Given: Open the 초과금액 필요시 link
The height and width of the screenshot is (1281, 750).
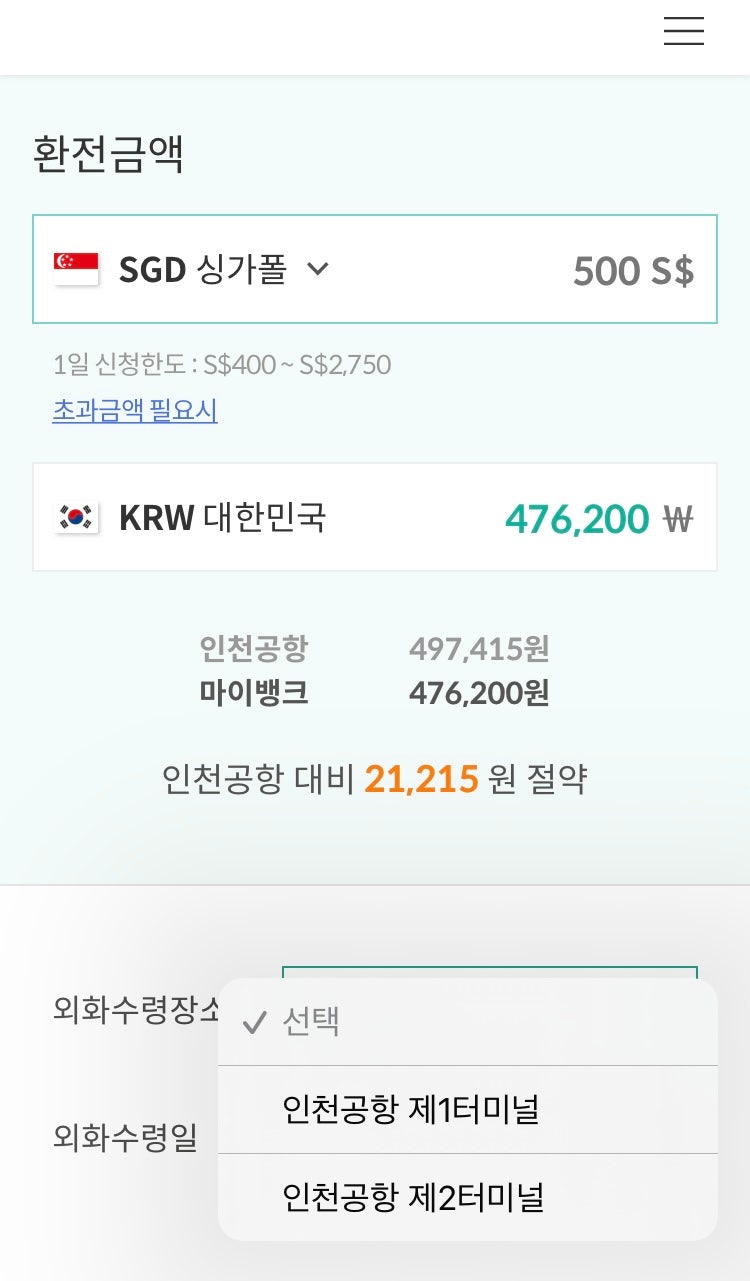Looking at the screenshot, I should pyautogui.click(x=134, y=410).
